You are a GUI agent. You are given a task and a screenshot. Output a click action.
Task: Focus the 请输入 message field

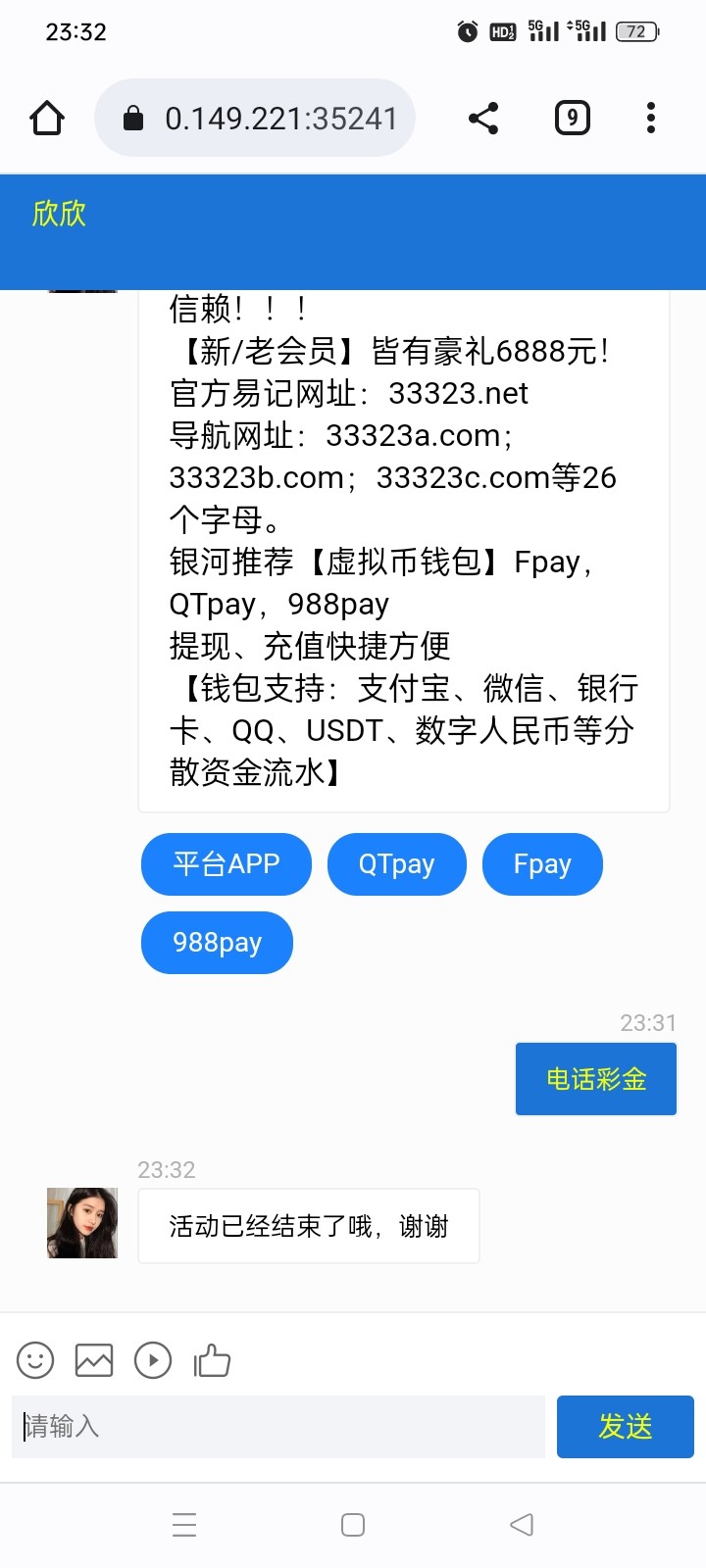point(278,1427)
